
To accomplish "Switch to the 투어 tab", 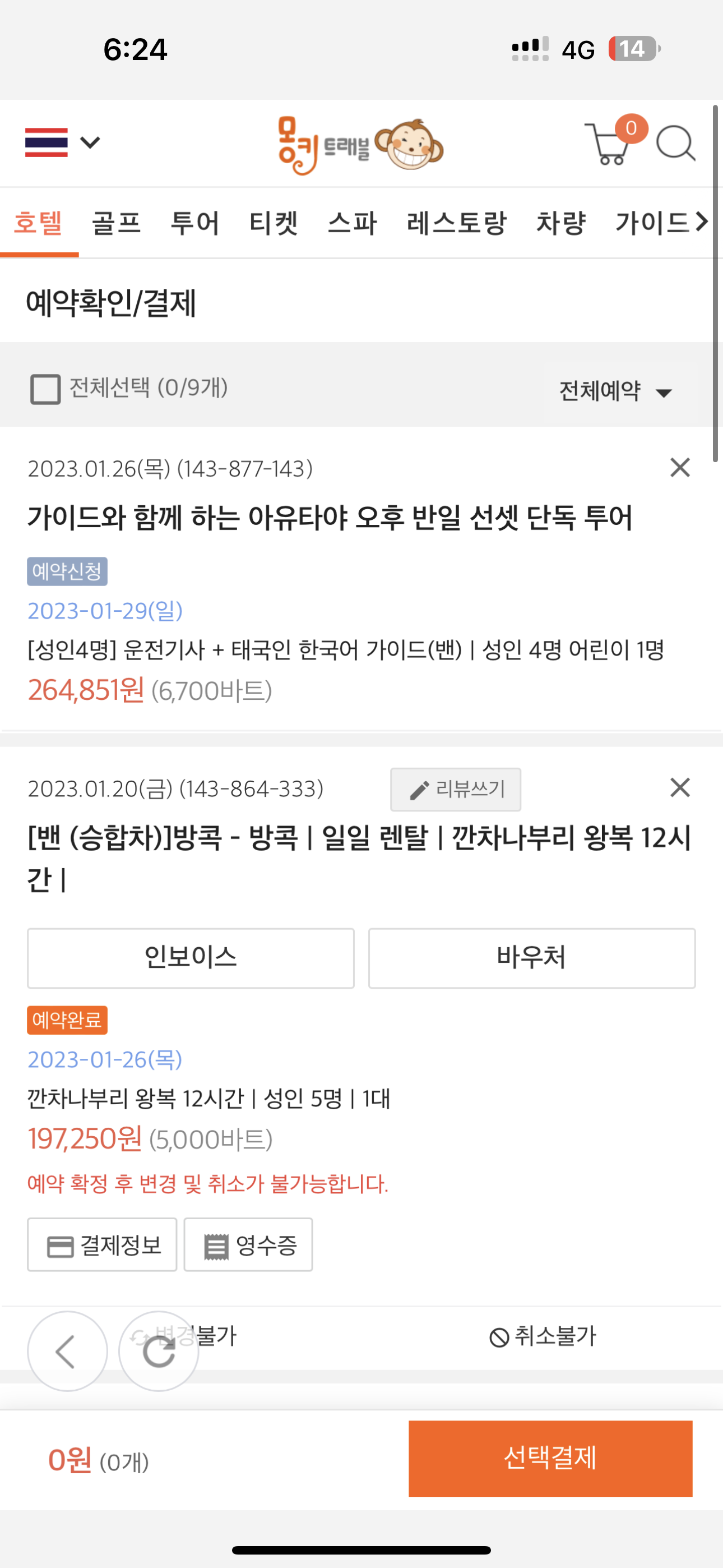I will click(194, 223).
